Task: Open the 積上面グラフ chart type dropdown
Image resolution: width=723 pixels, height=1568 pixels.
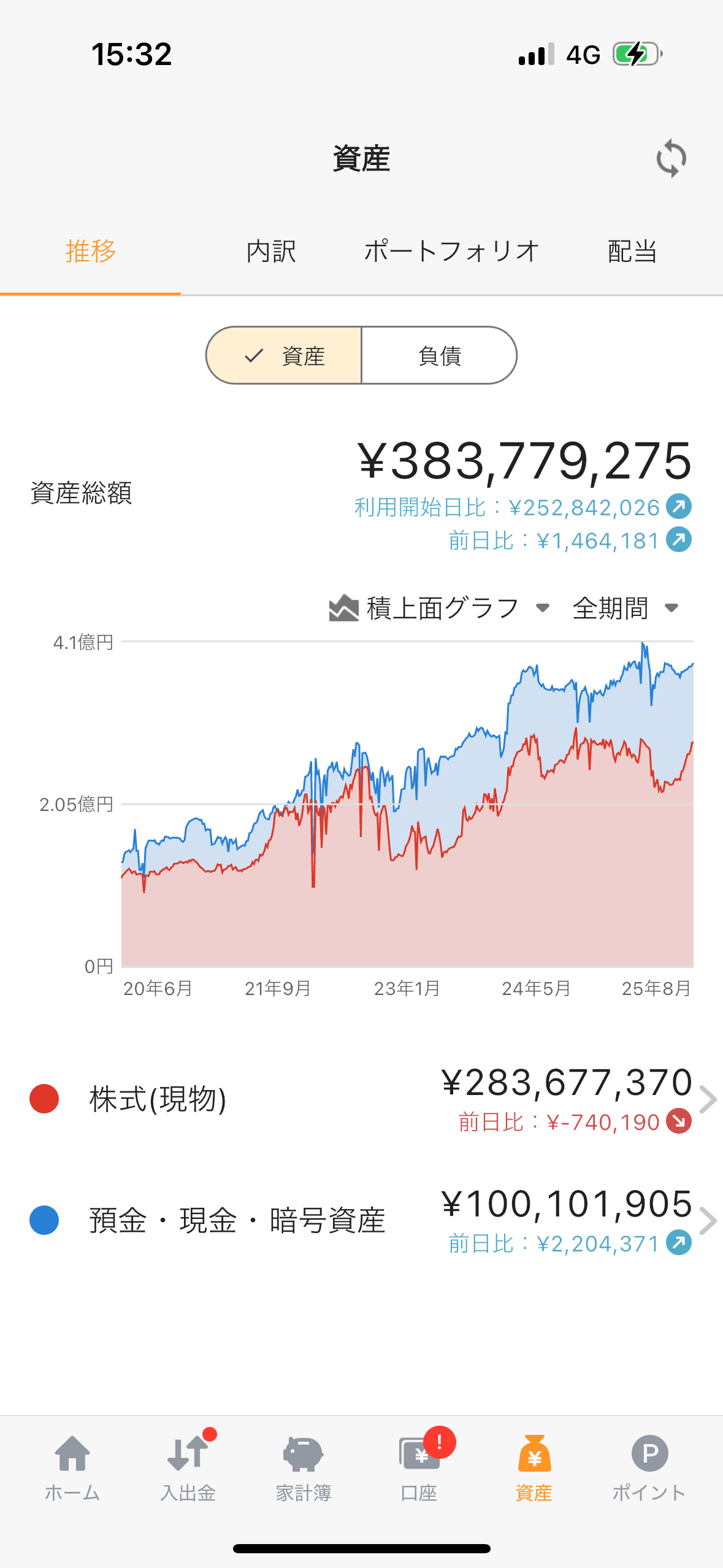Action: pyautogui.click(x=439, y=608)
